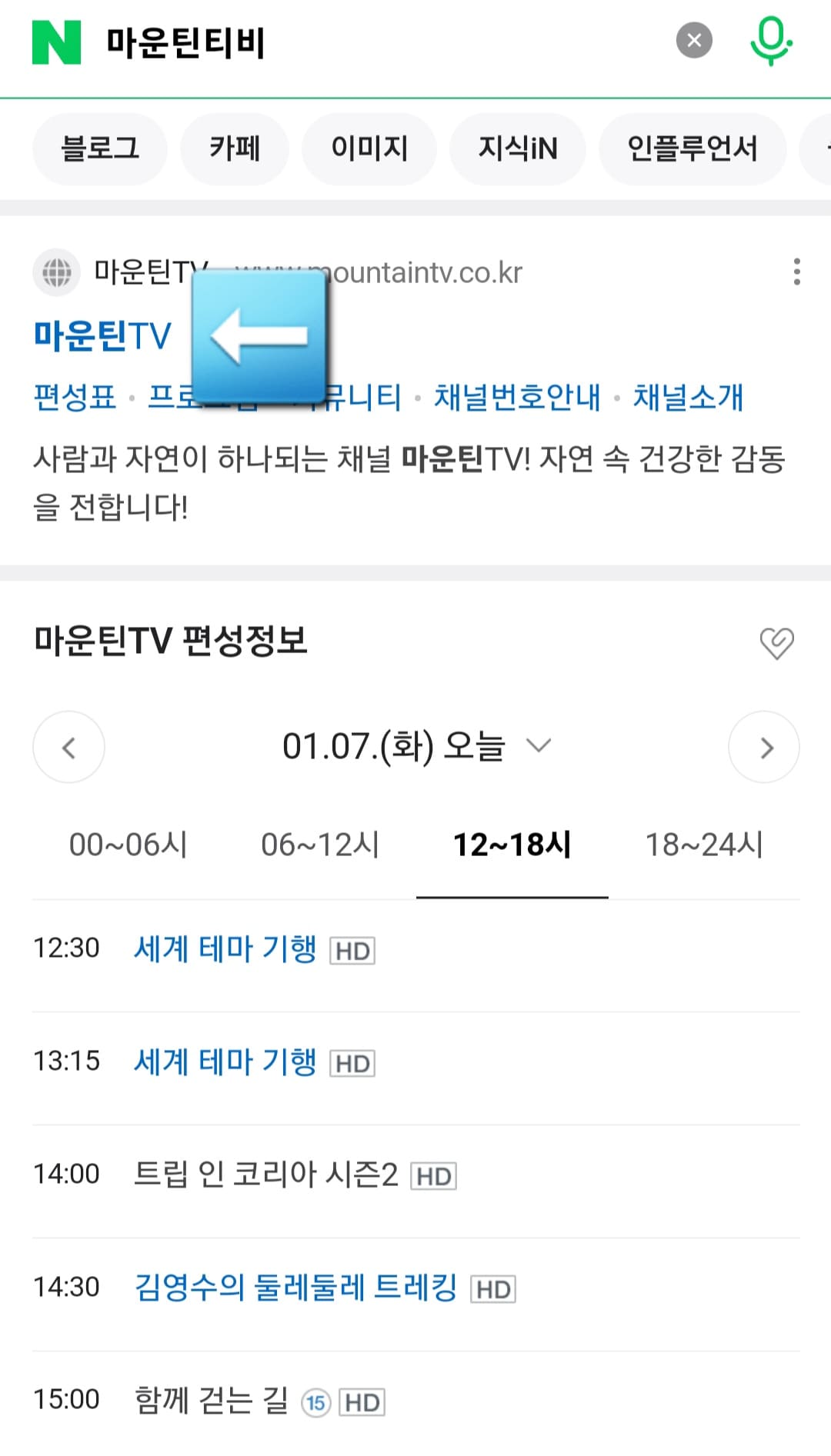Go to the next day with the right chevron
The image size is (831, 1456).
[x=764, y=747]
